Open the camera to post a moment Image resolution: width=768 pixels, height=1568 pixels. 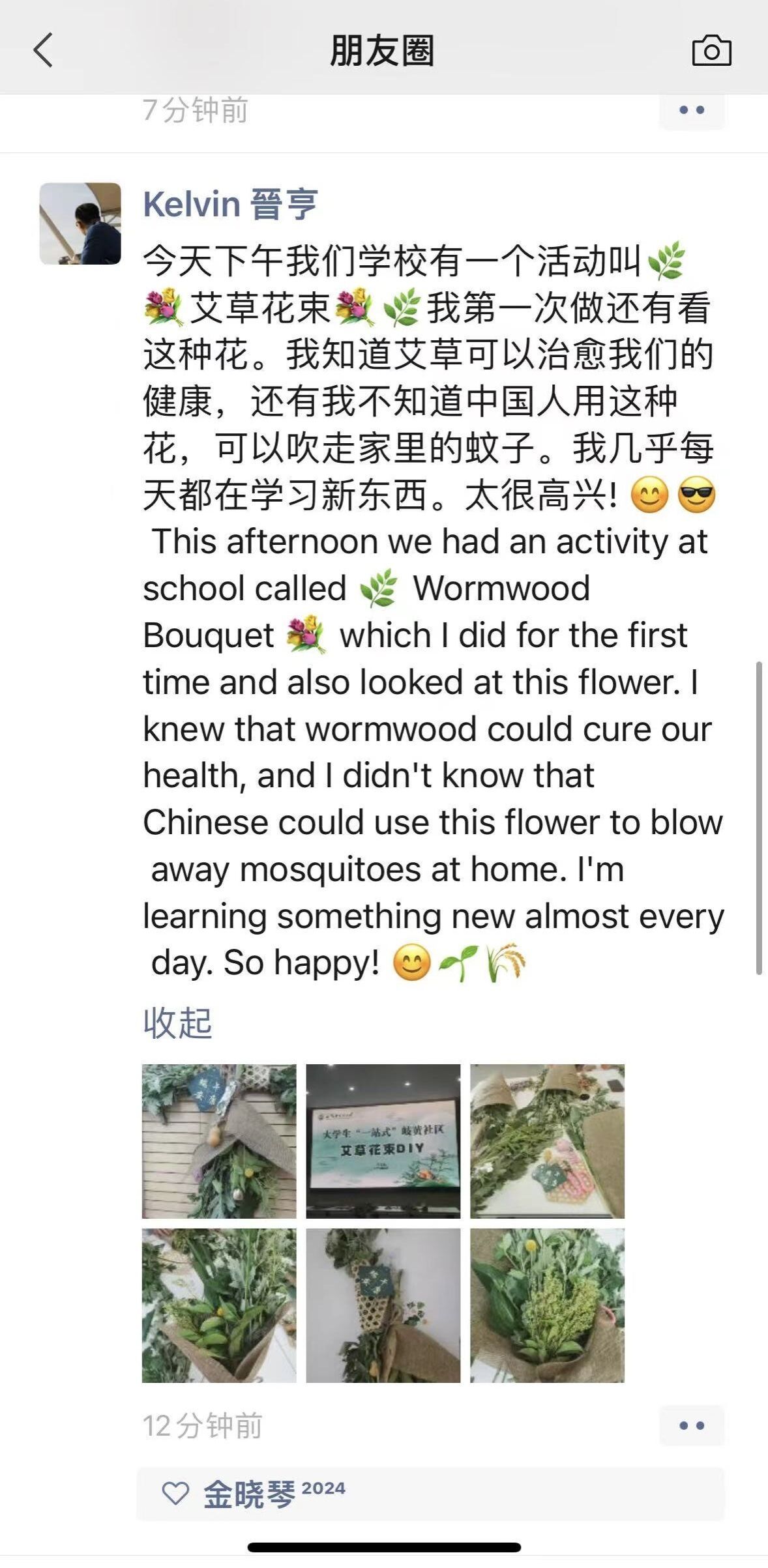tap(711, 51)
